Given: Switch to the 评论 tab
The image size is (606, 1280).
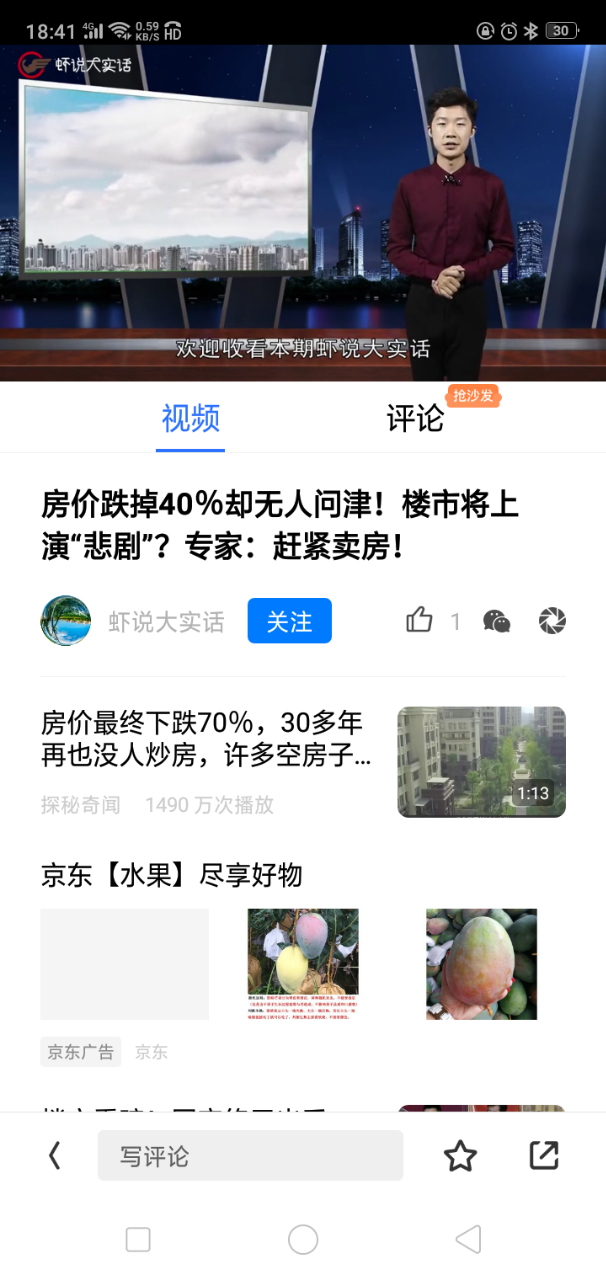Looking at the screenshot, I should click(415, 418).
